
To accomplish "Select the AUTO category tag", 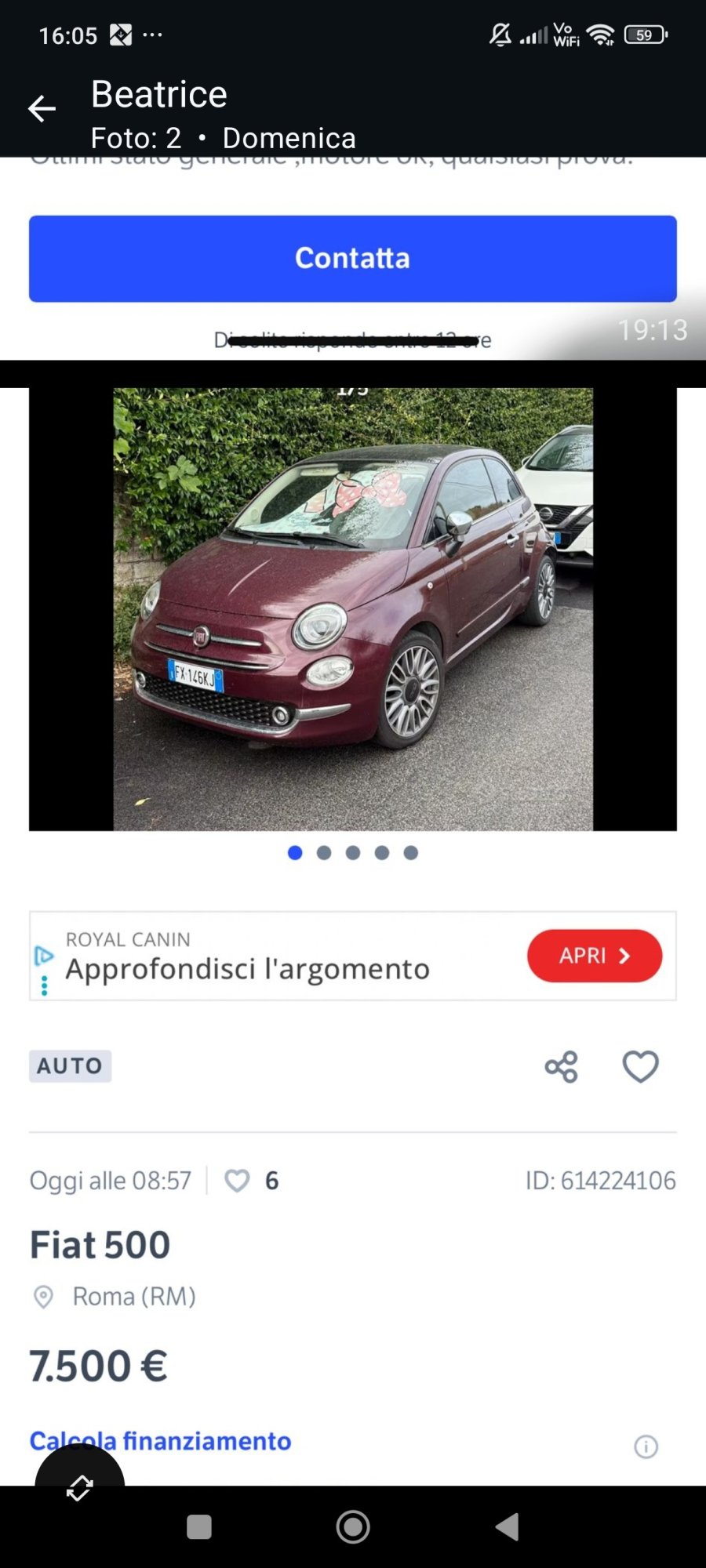I will coord(70,1065).
